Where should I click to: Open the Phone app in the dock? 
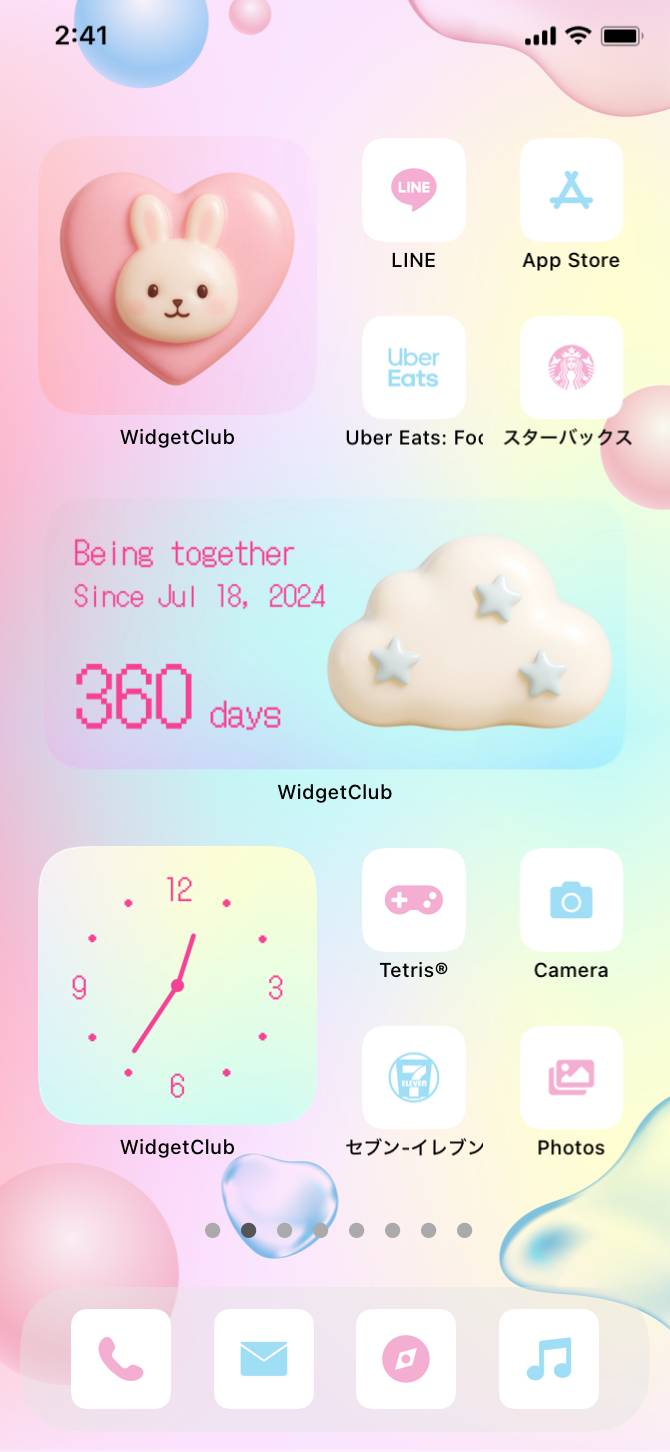coord(121,1359)
